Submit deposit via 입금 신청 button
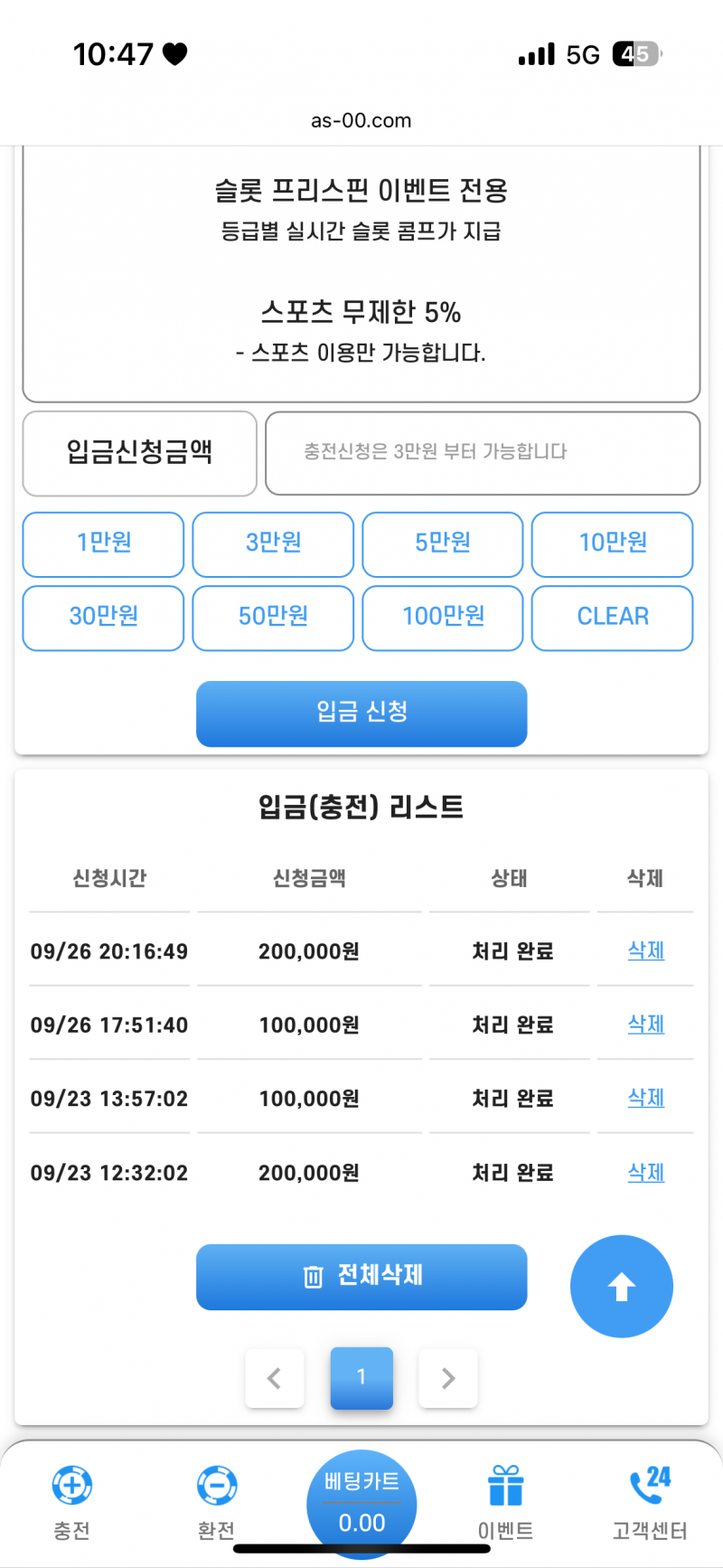This screenshot has height=1568, width=723. click(x=361, y=713)
